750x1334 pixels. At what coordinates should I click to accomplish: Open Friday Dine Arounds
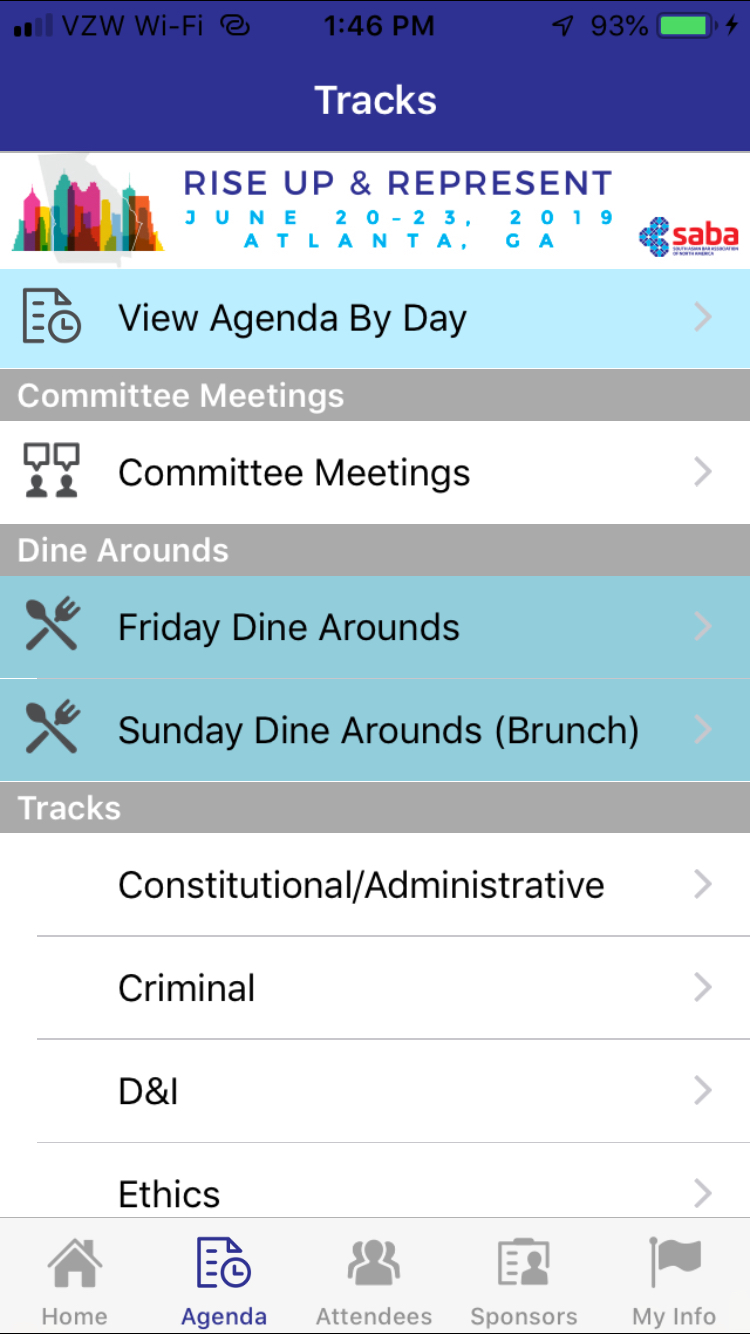click(375, 627)
